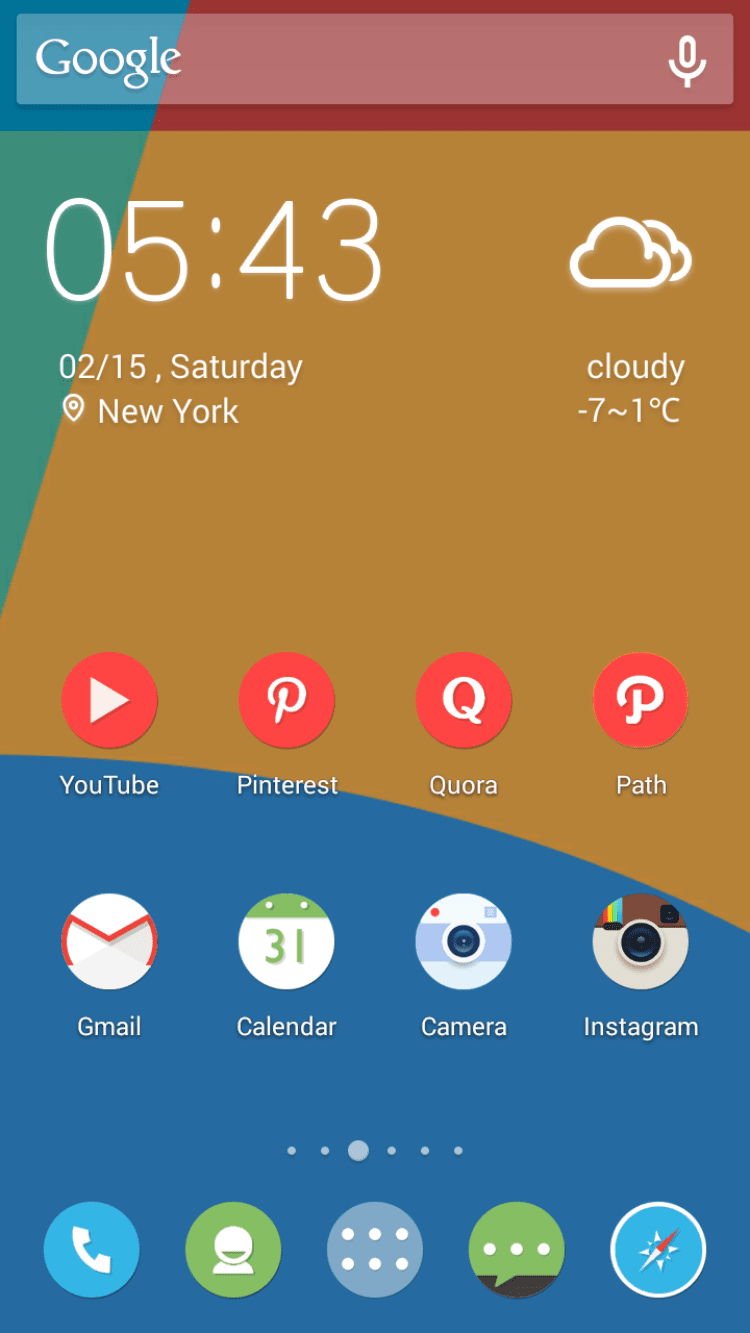
Task: Open the Calendar app
Action: coord(286,942)
